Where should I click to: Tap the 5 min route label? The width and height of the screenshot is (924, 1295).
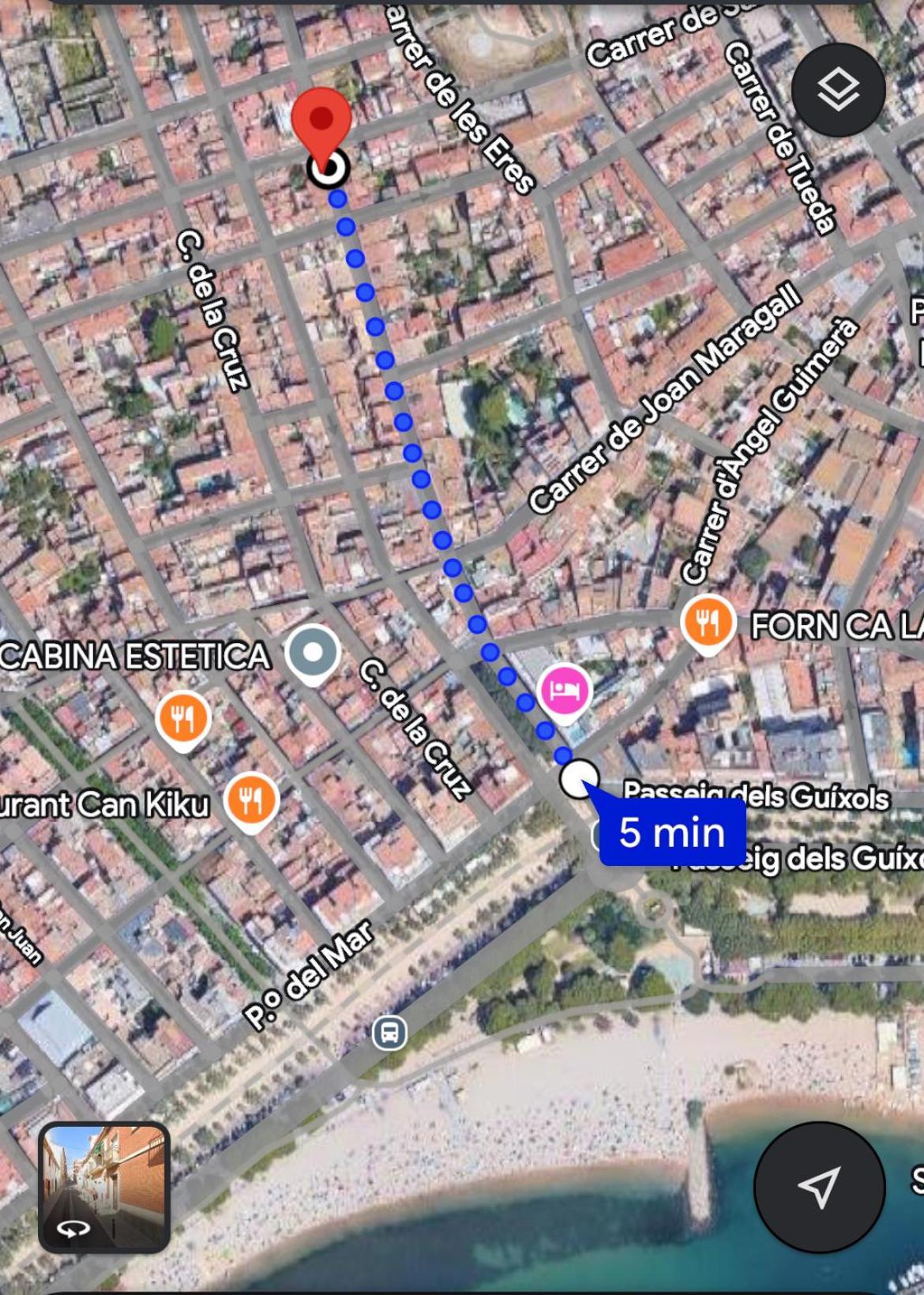(672, 833)
